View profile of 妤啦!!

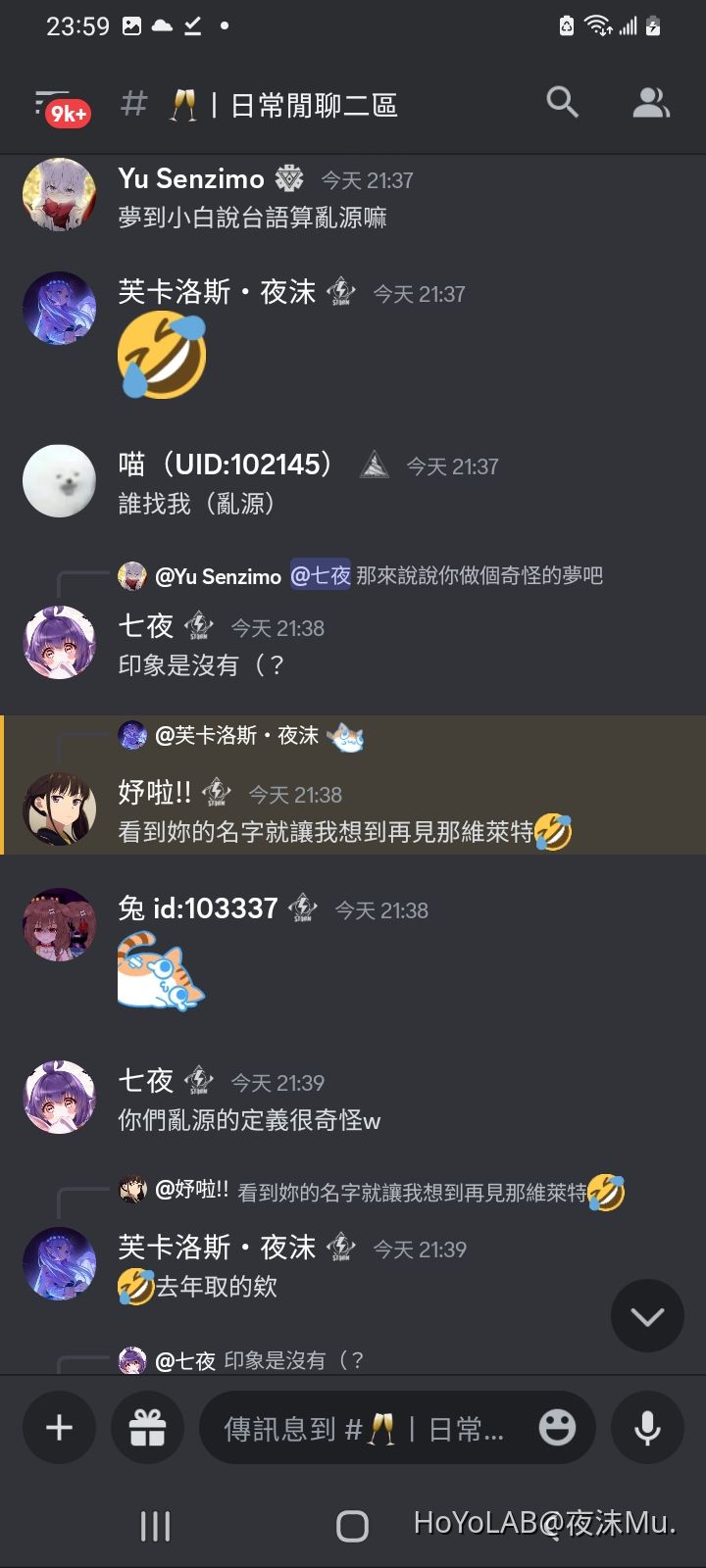(x=59, y=809)
